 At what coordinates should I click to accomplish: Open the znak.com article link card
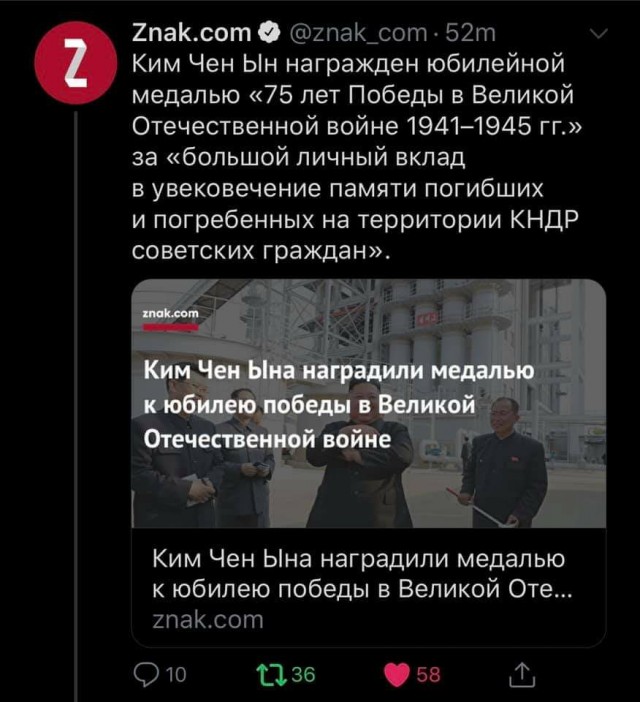click(368, 462)
